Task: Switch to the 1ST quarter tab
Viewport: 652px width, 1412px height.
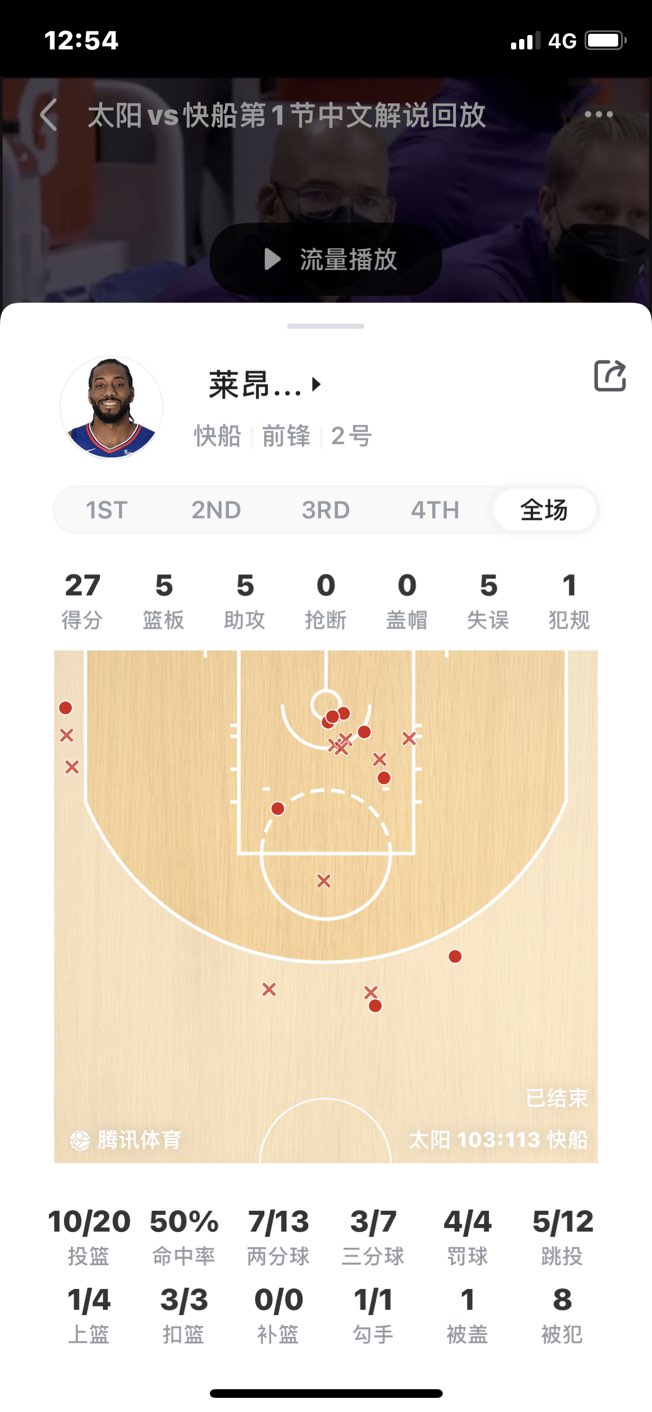Action: coord(107,510)
